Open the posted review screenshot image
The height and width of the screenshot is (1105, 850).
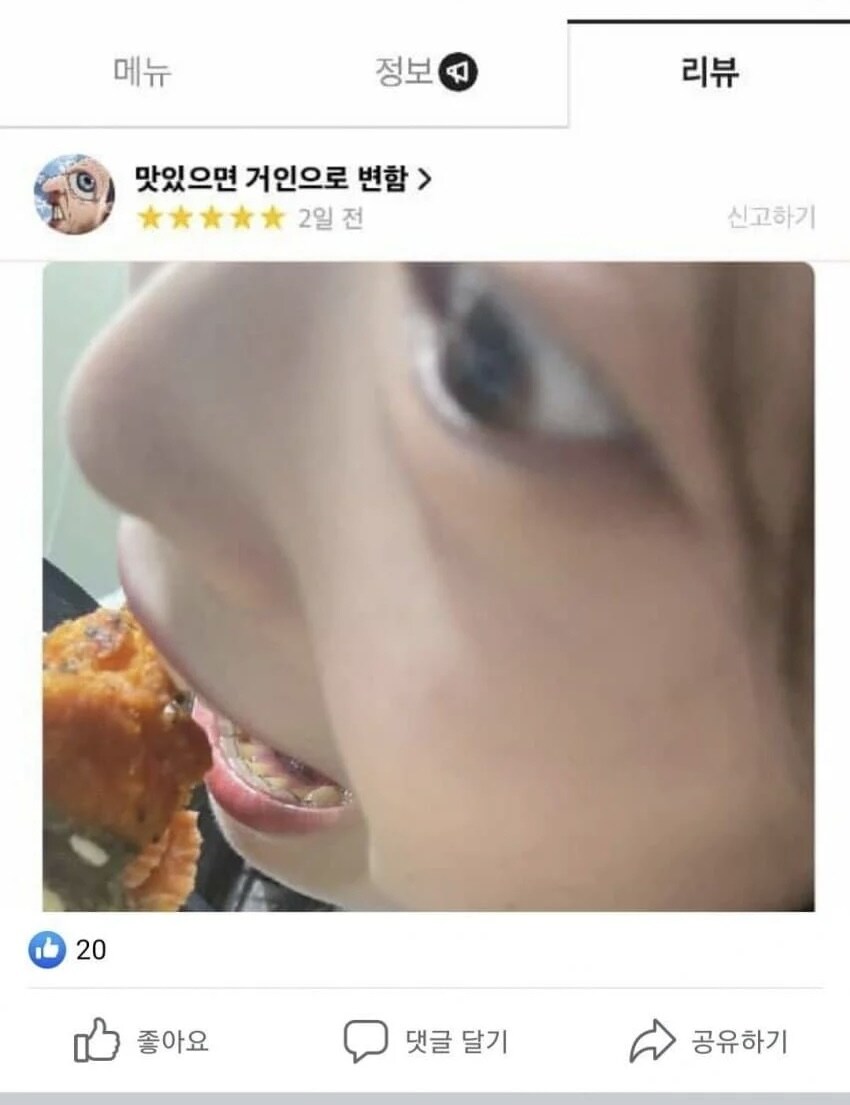point(428,586)
